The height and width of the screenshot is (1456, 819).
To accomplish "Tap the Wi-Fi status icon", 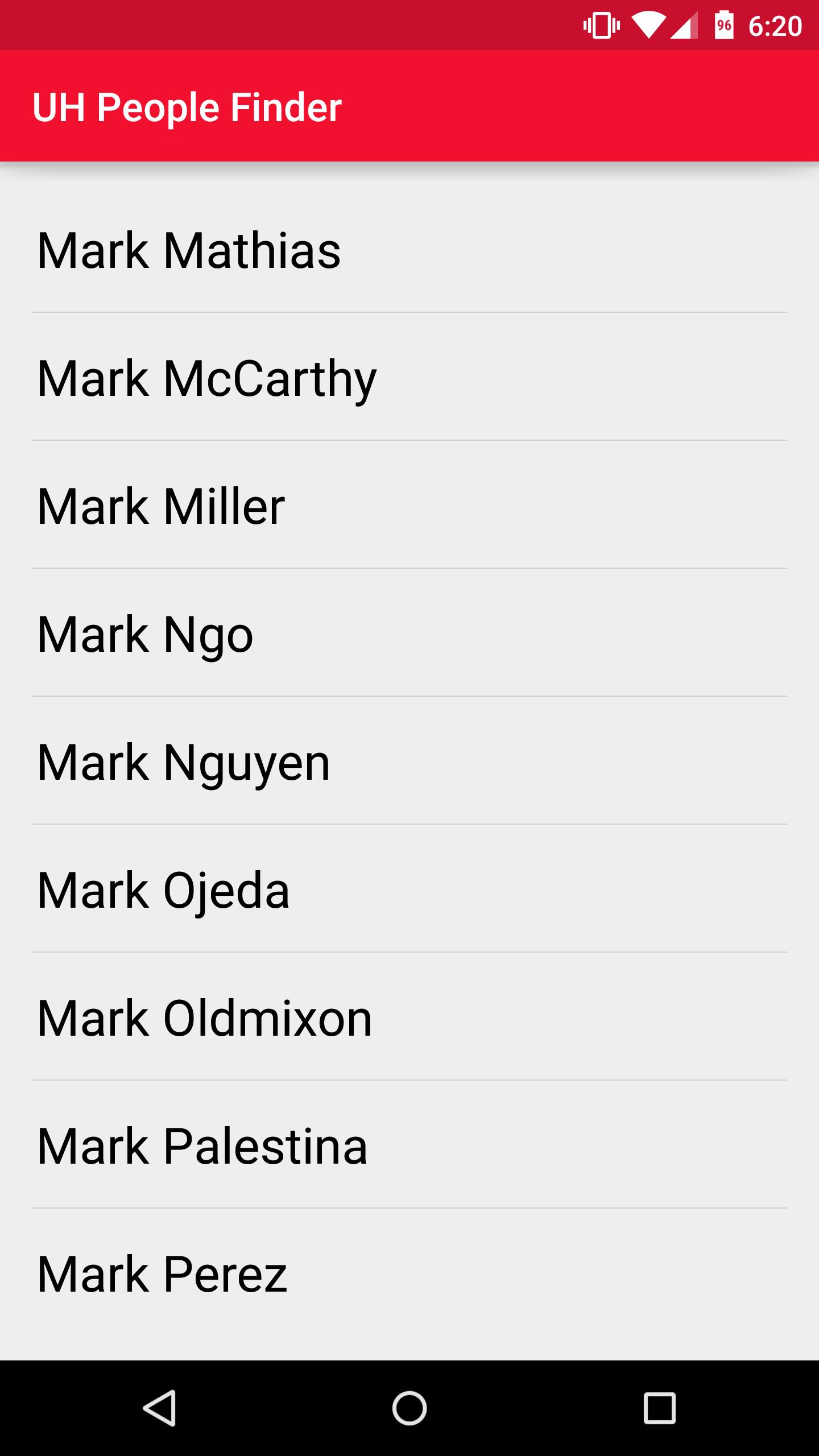I will (x=648, y=24).
